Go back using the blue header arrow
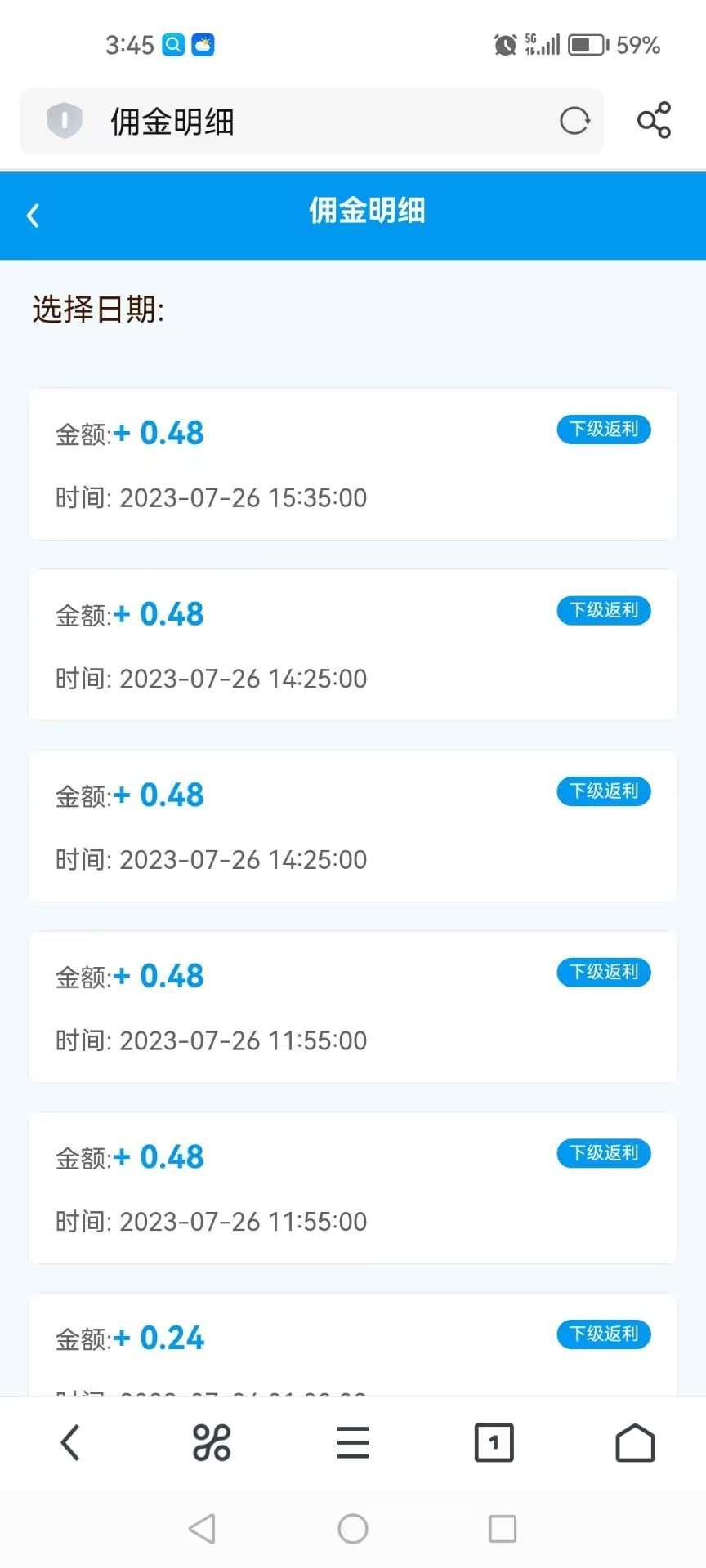Screen dimensions: 706x1568 (x=33, y=216)
